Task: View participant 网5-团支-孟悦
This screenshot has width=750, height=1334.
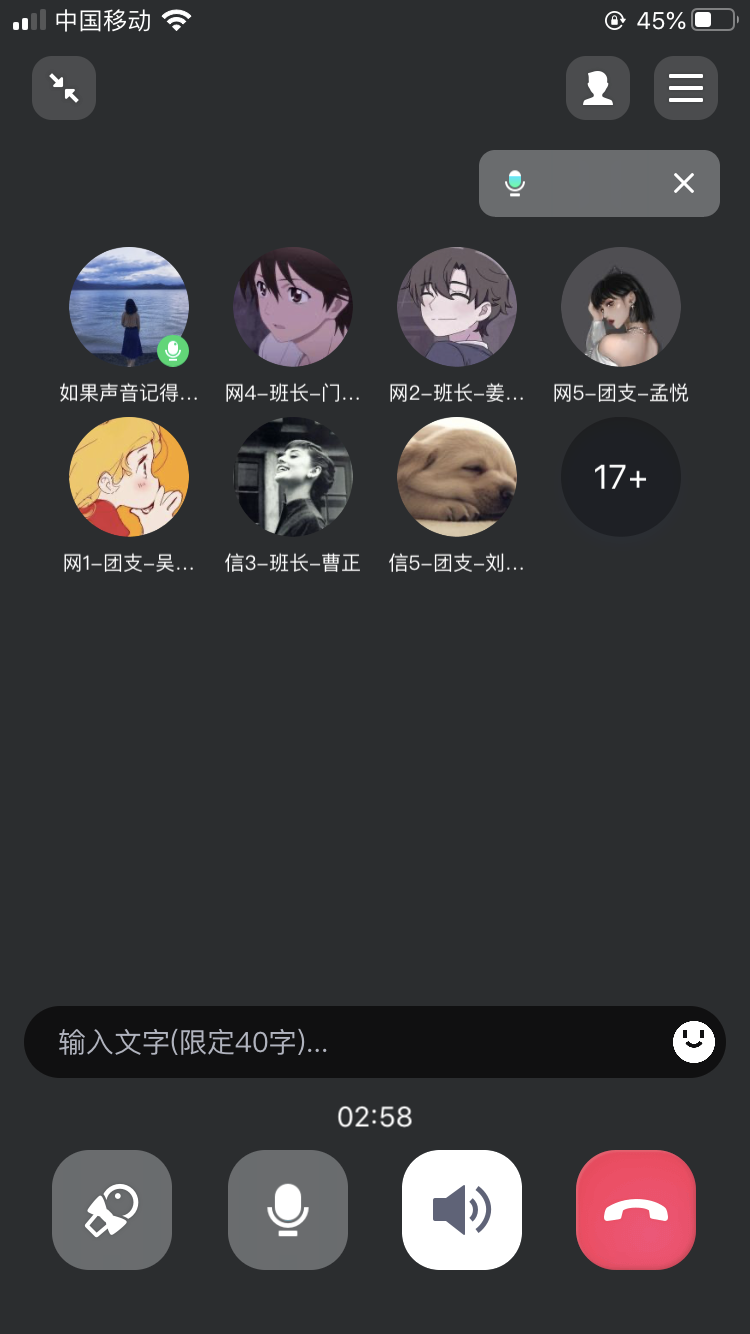Action: pyautogui.click(x=621, y=307)
